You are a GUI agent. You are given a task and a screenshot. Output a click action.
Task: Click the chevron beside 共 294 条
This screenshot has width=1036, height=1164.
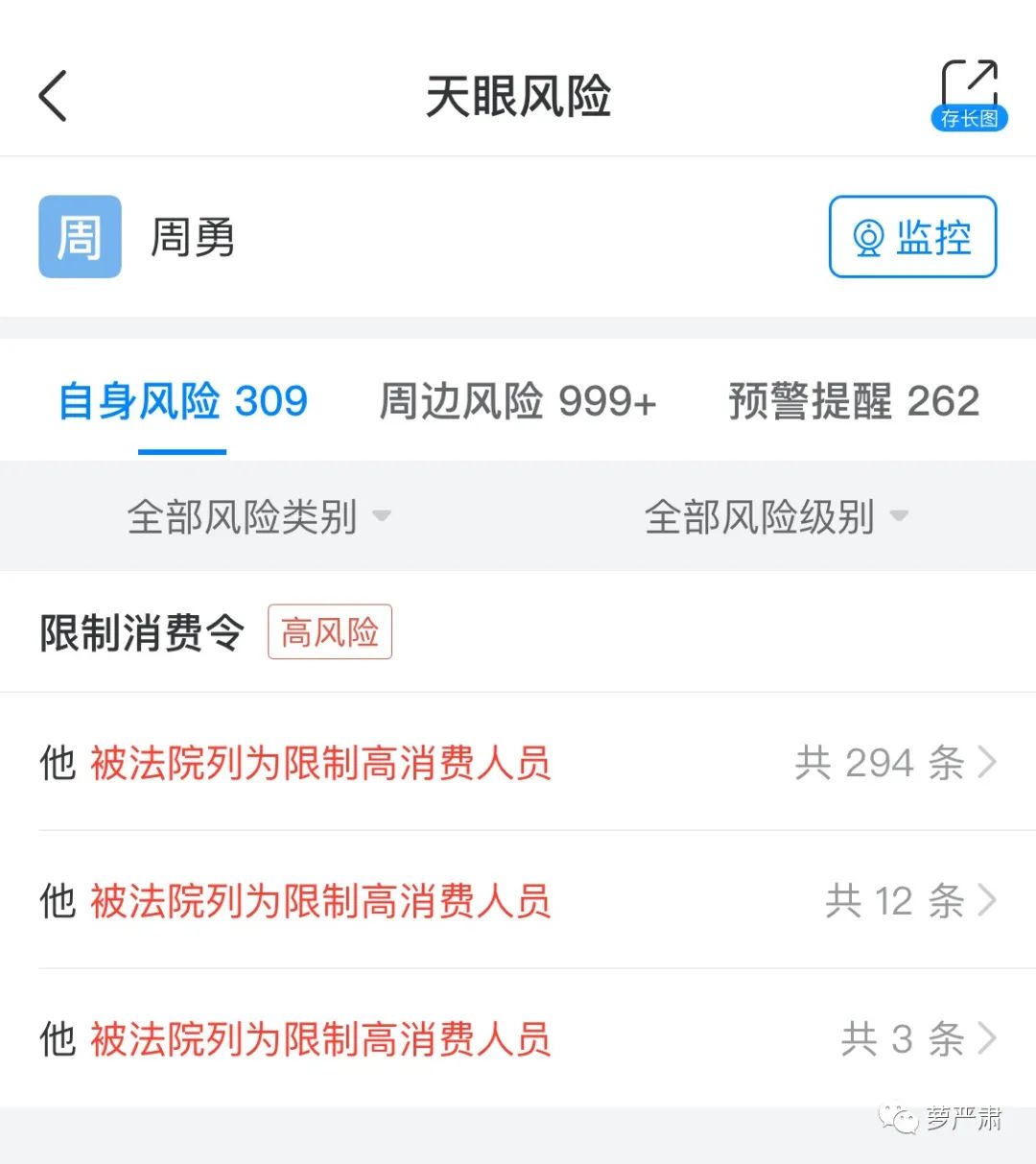(x=986, y=763)
